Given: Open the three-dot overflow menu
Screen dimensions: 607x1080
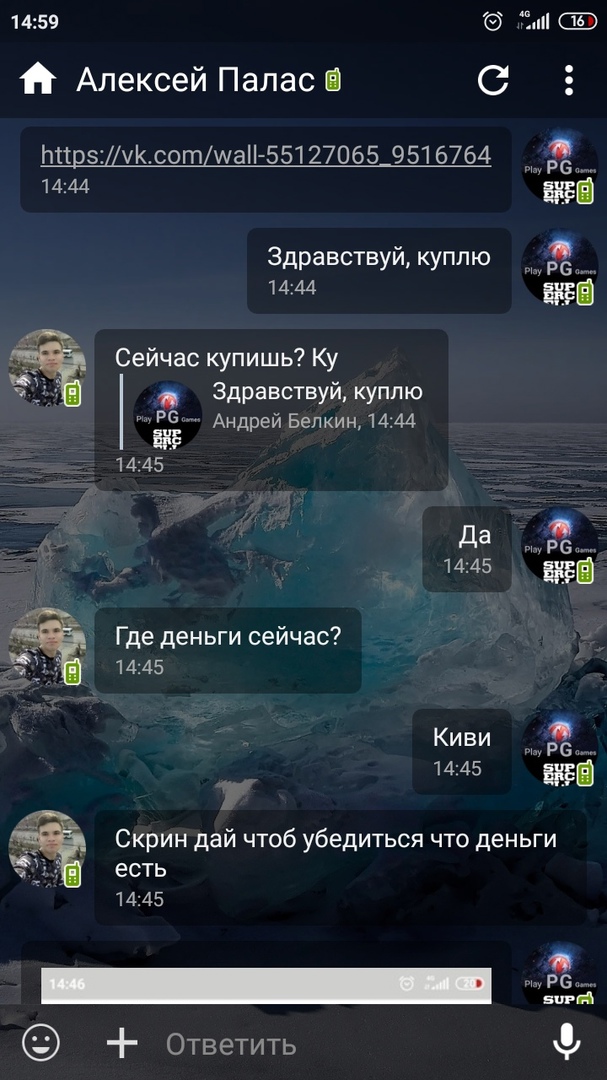Looking at the screenshot, I should coord(568,80).
